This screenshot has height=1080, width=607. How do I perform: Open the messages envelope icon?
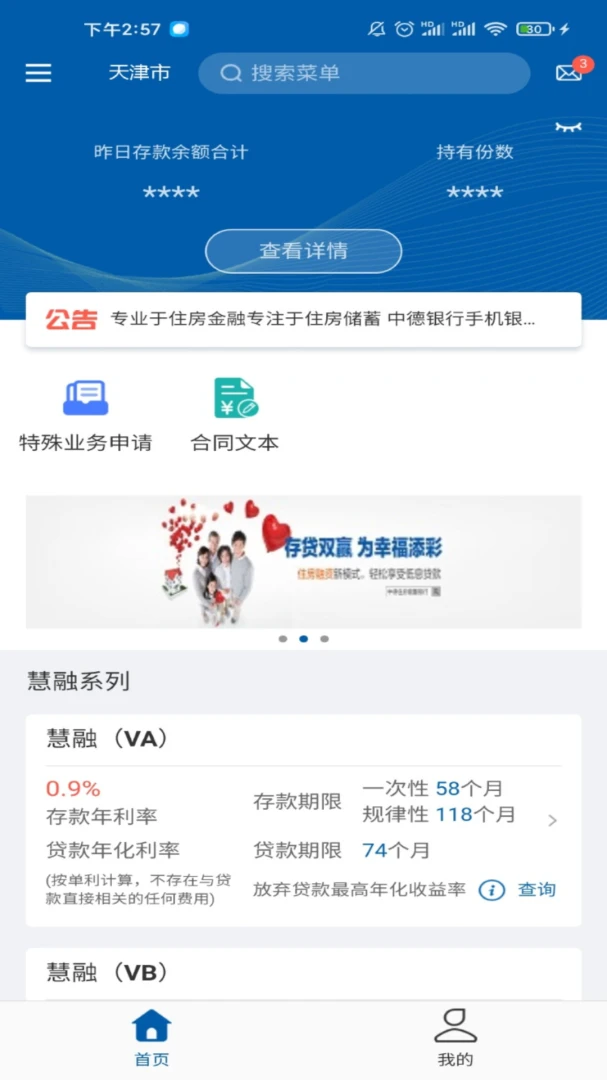pyautogui.click(x=569, y=73)
